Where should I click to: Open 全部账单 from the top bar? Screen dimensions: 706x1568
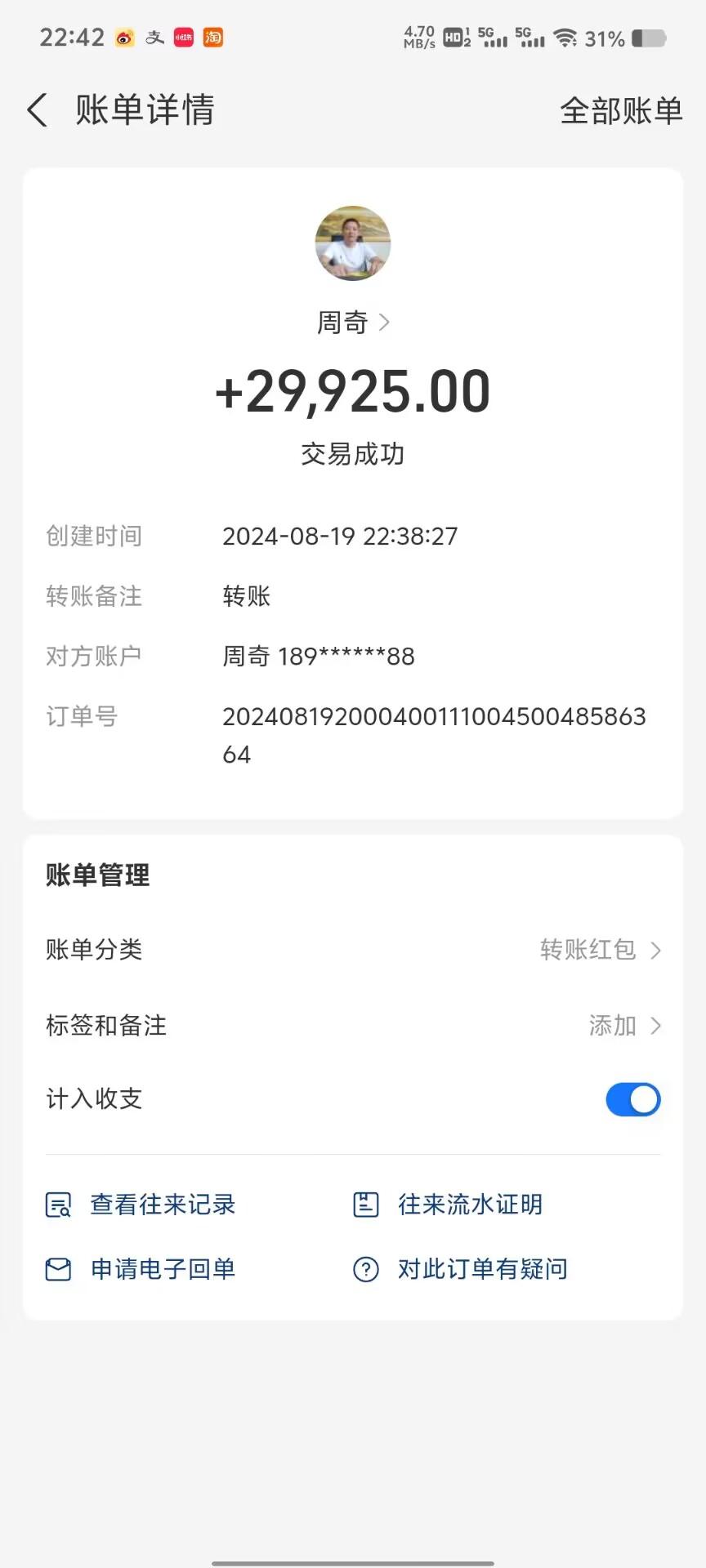coord(621,110)
